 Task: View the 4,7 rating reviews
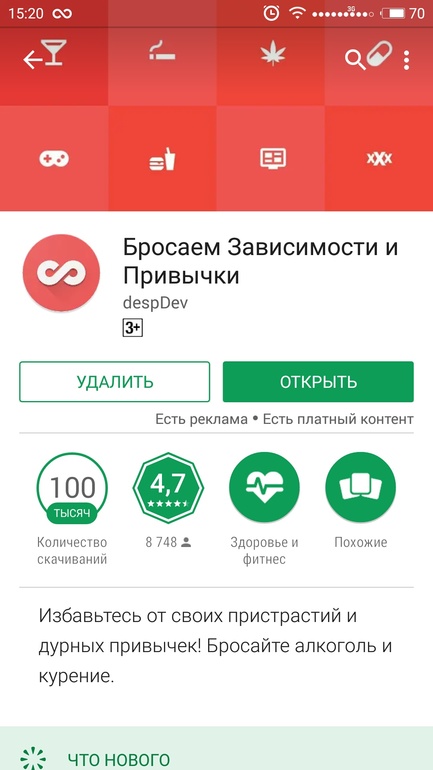click(168, 488)
